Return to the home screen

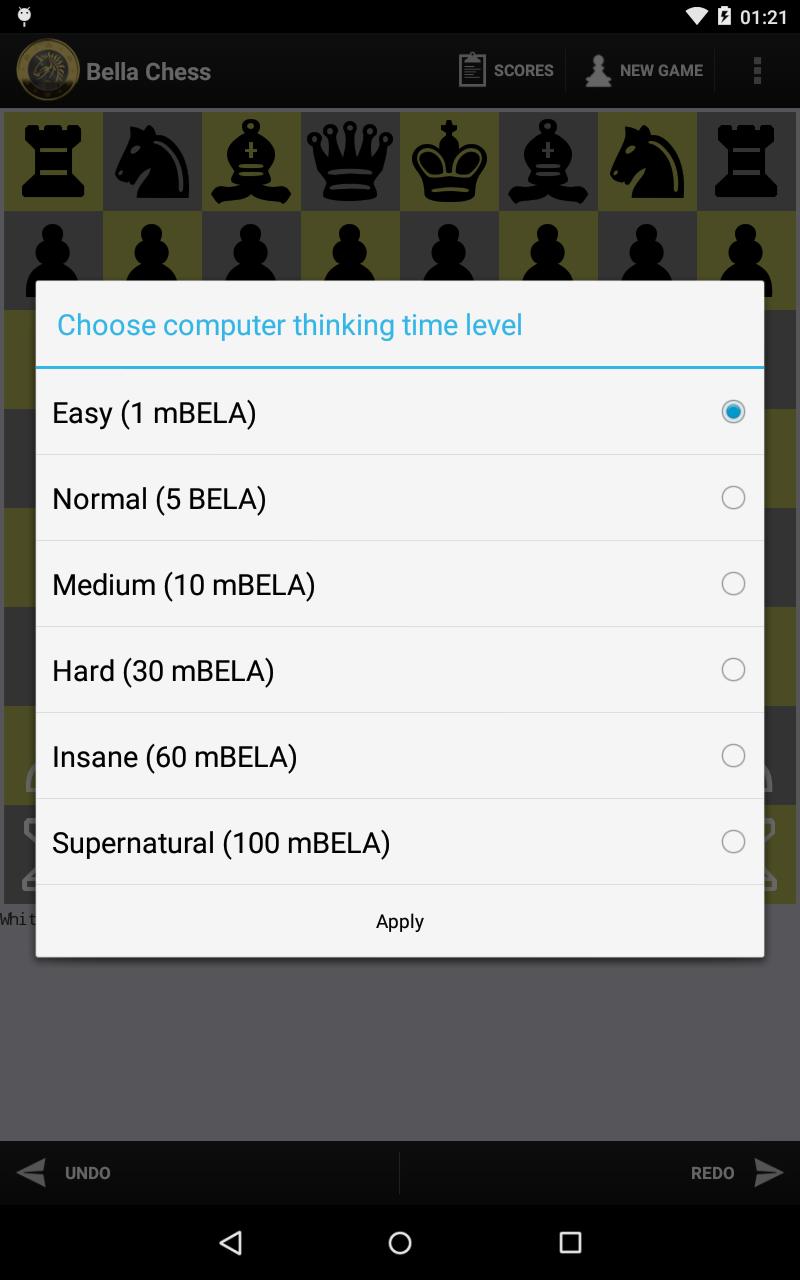400,1242
